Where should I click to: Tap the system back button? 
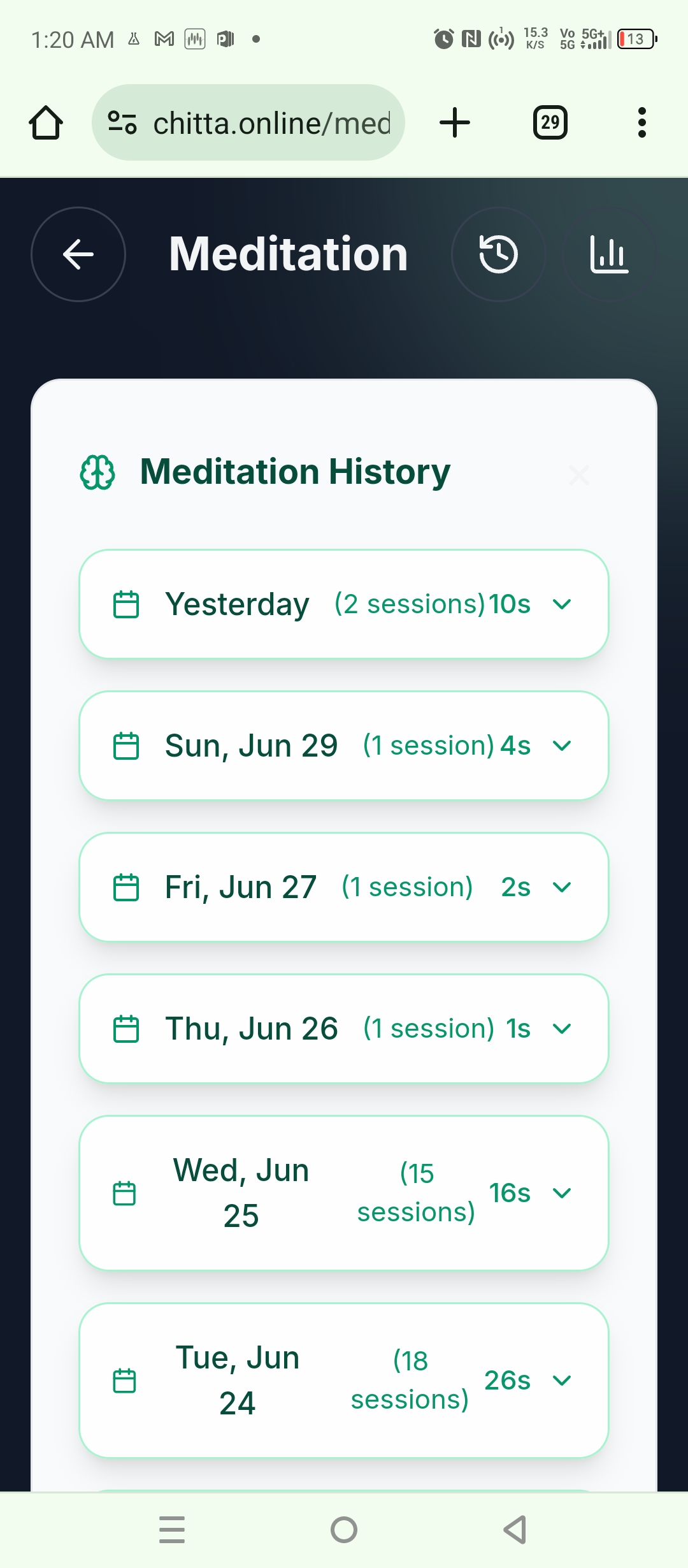coord(515,1530)
